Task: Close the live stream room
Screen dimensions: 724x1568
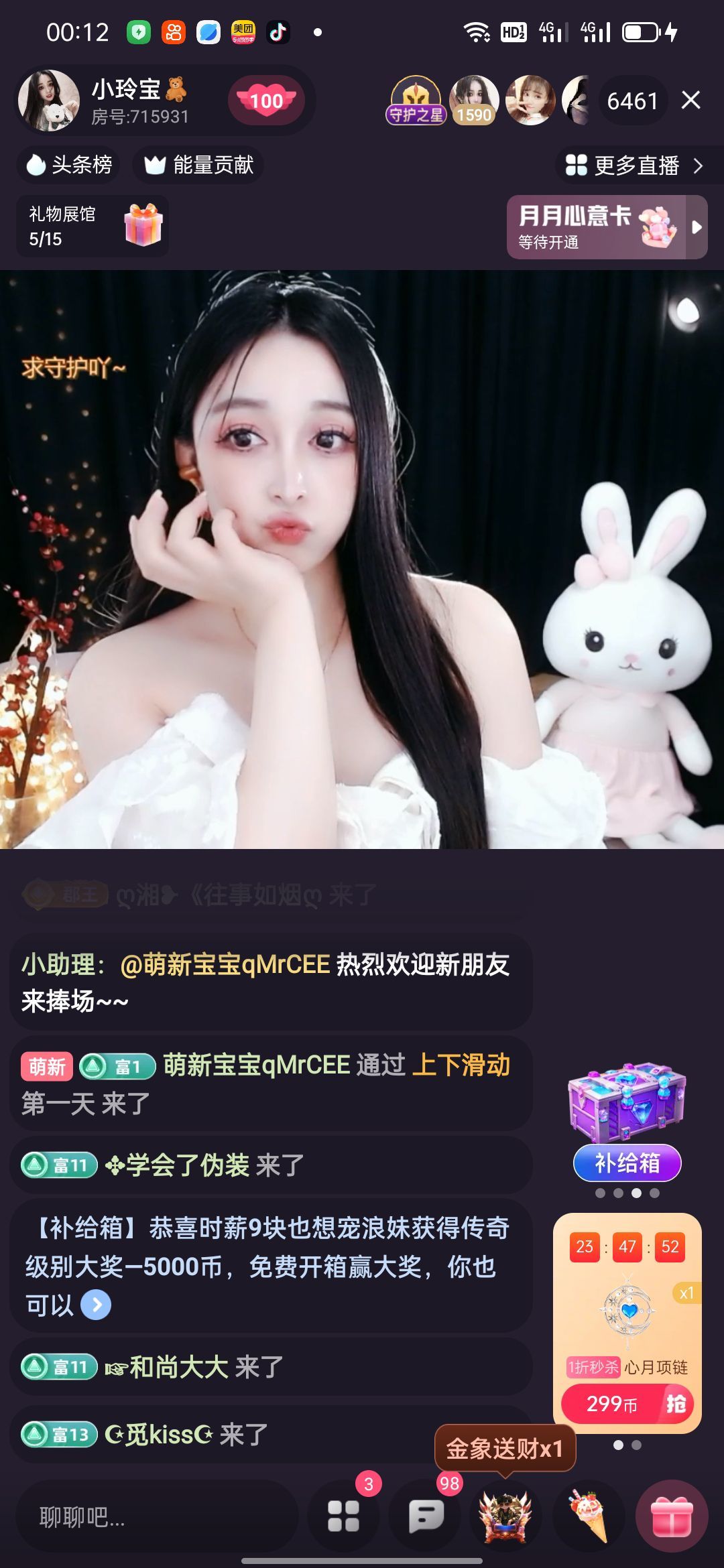Action: (690, 101)
